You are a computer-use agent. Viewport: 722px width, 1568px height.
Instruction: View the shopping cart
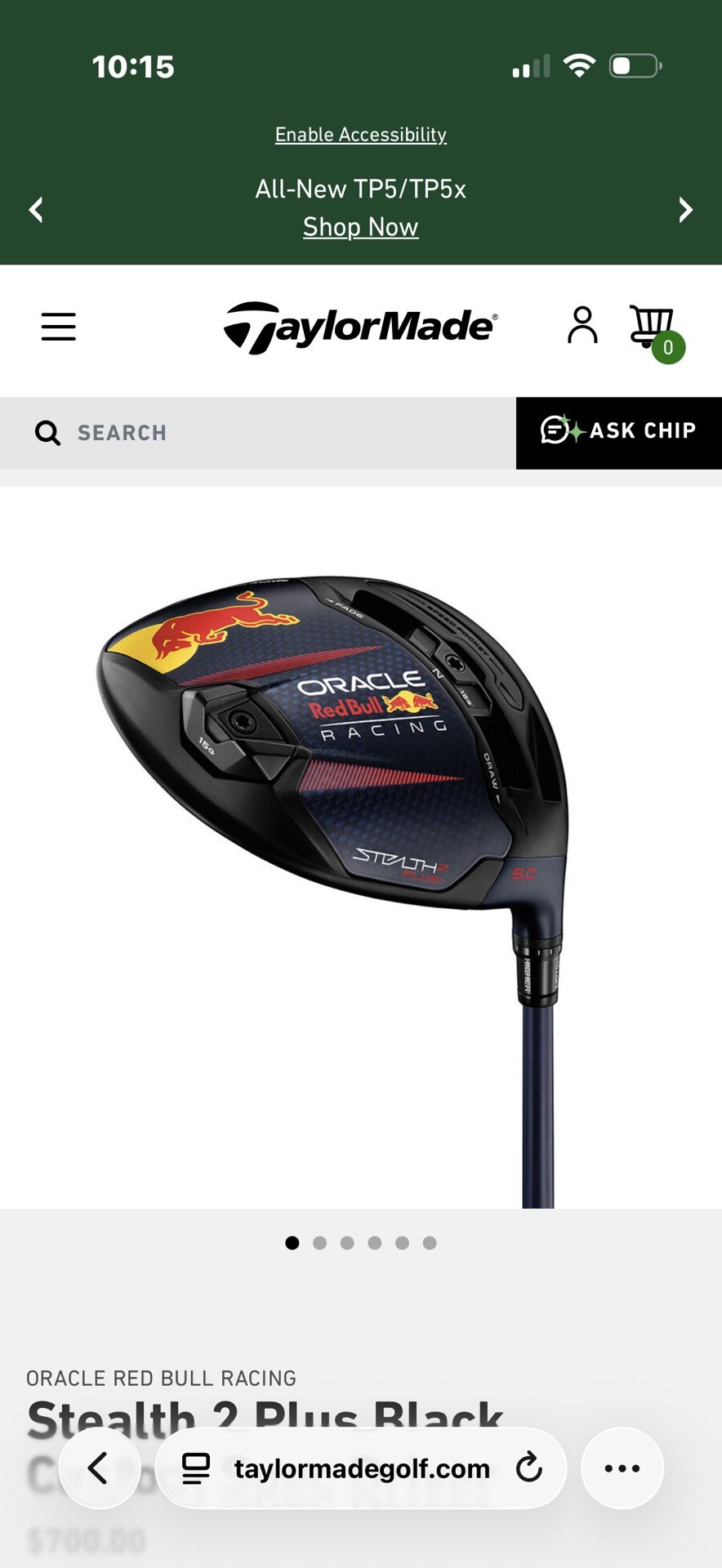point(653,328)
